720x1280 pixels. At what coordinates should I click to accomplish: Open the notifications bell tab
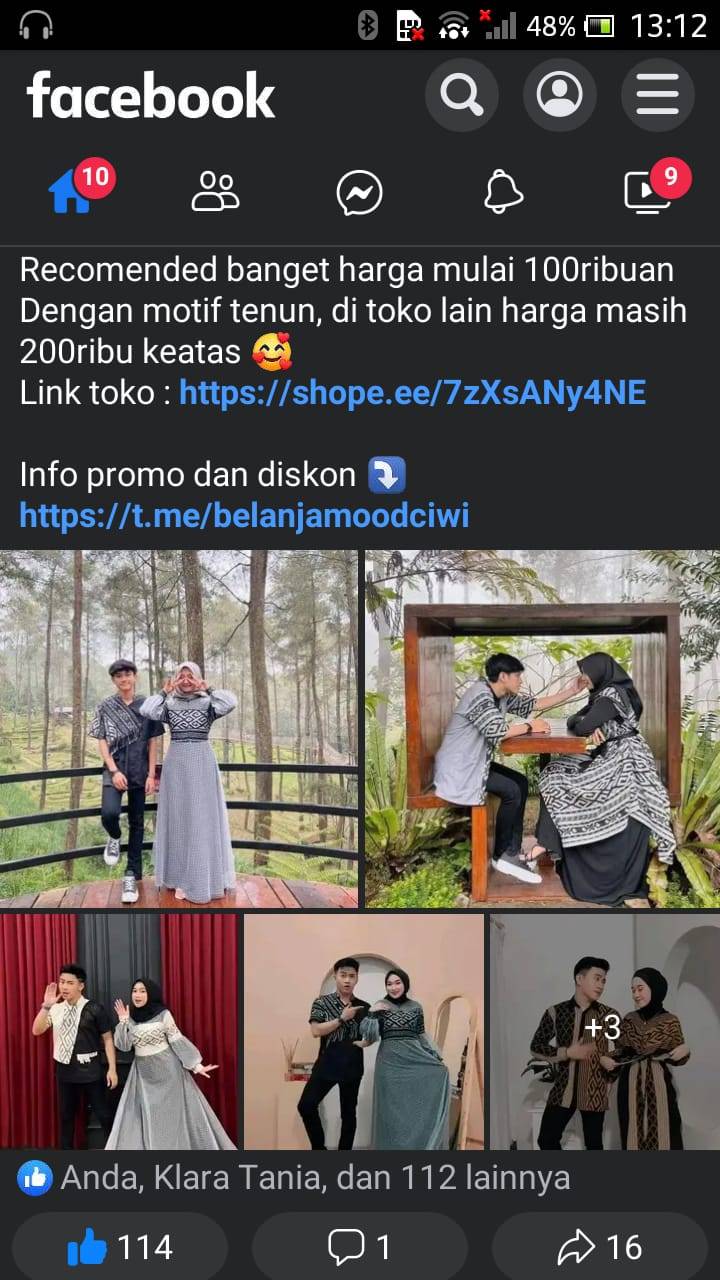tap(503, 191)
